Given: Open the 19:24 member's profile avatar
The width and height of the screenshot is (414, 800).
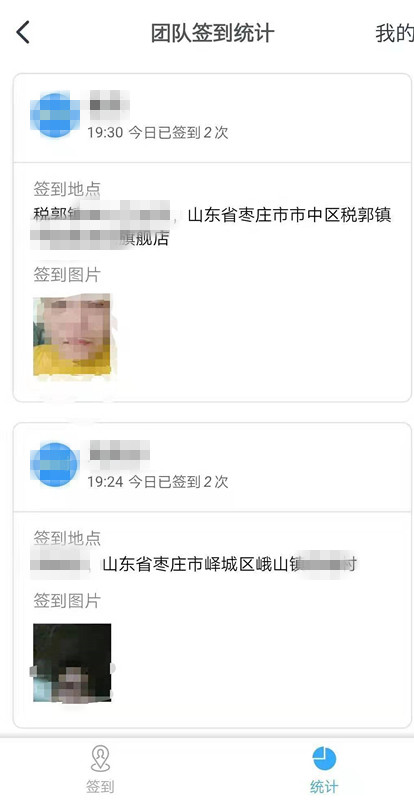Looking at the screenshot, I should pyautogui.click(x=55, y=464).
